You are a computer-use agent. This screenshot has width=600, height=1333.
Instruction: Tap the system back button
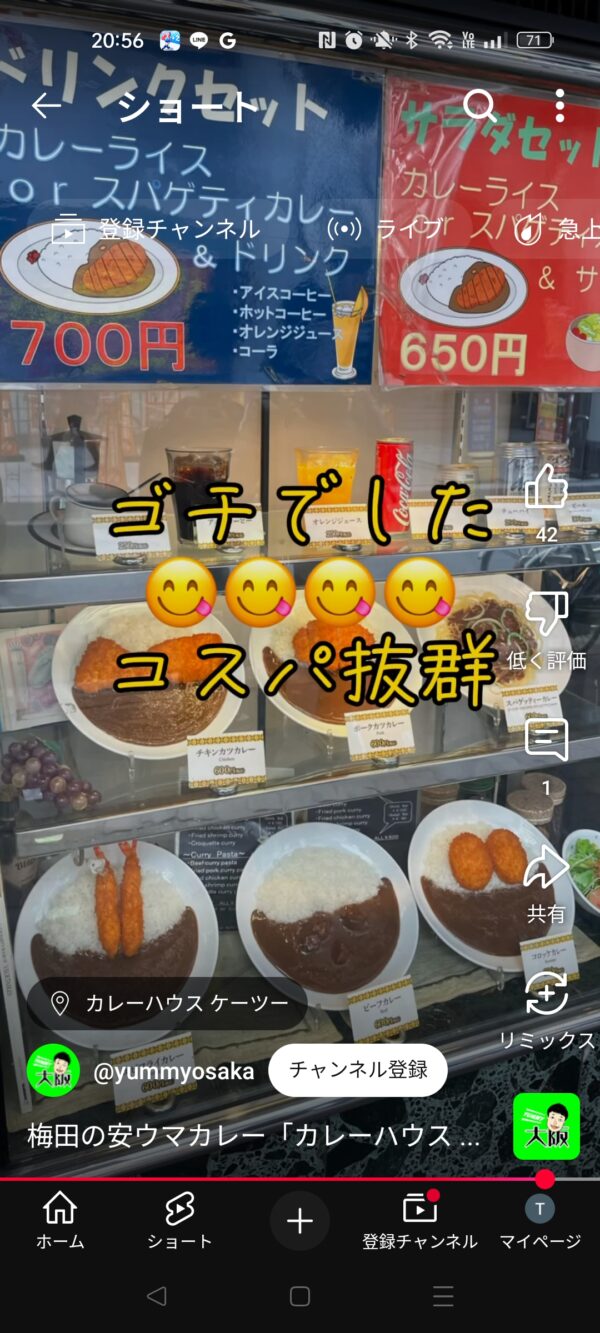coord(156,1296)
